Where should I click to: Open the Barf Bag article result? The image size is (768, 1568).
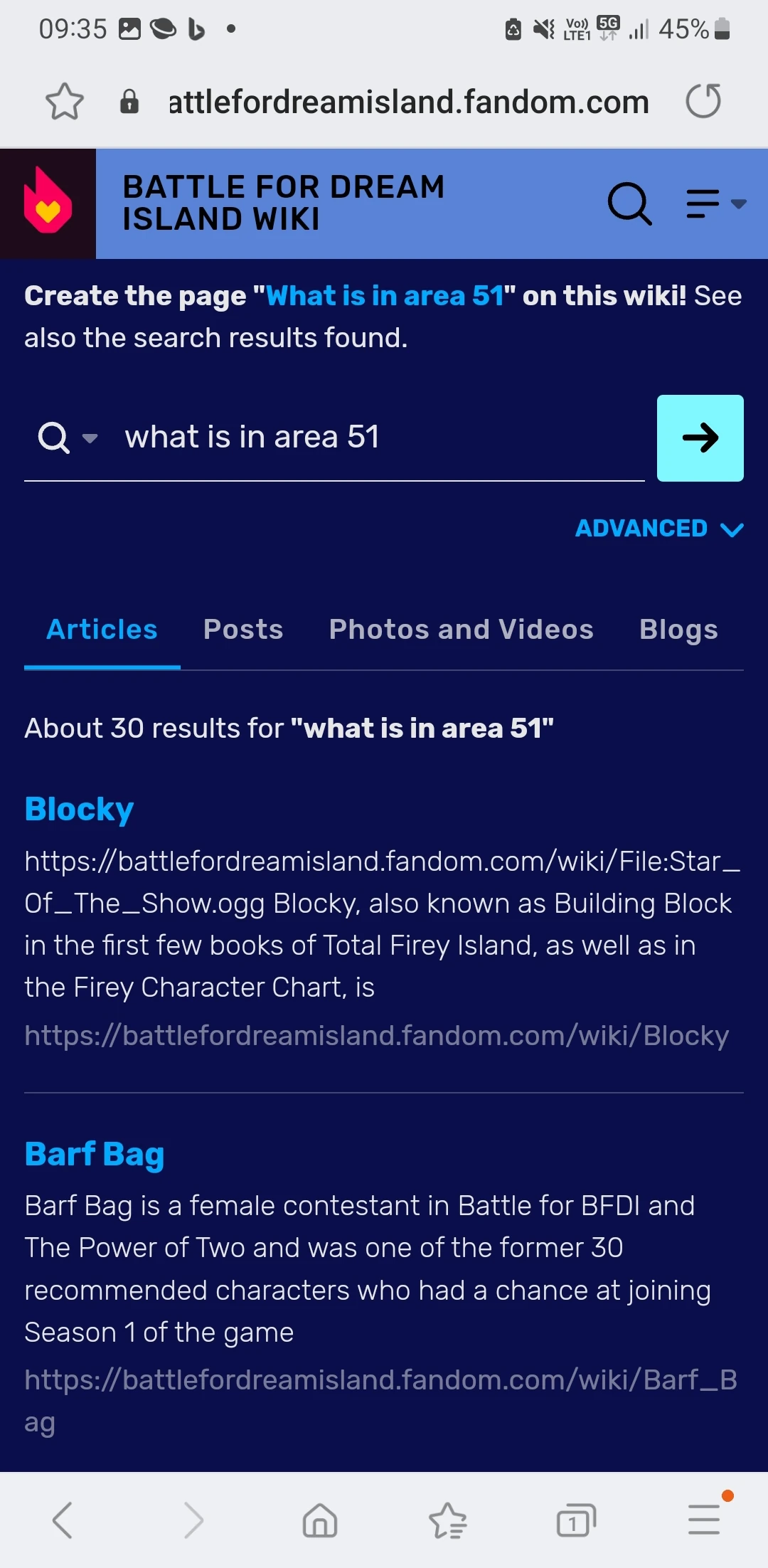(x=95, y=1154)
